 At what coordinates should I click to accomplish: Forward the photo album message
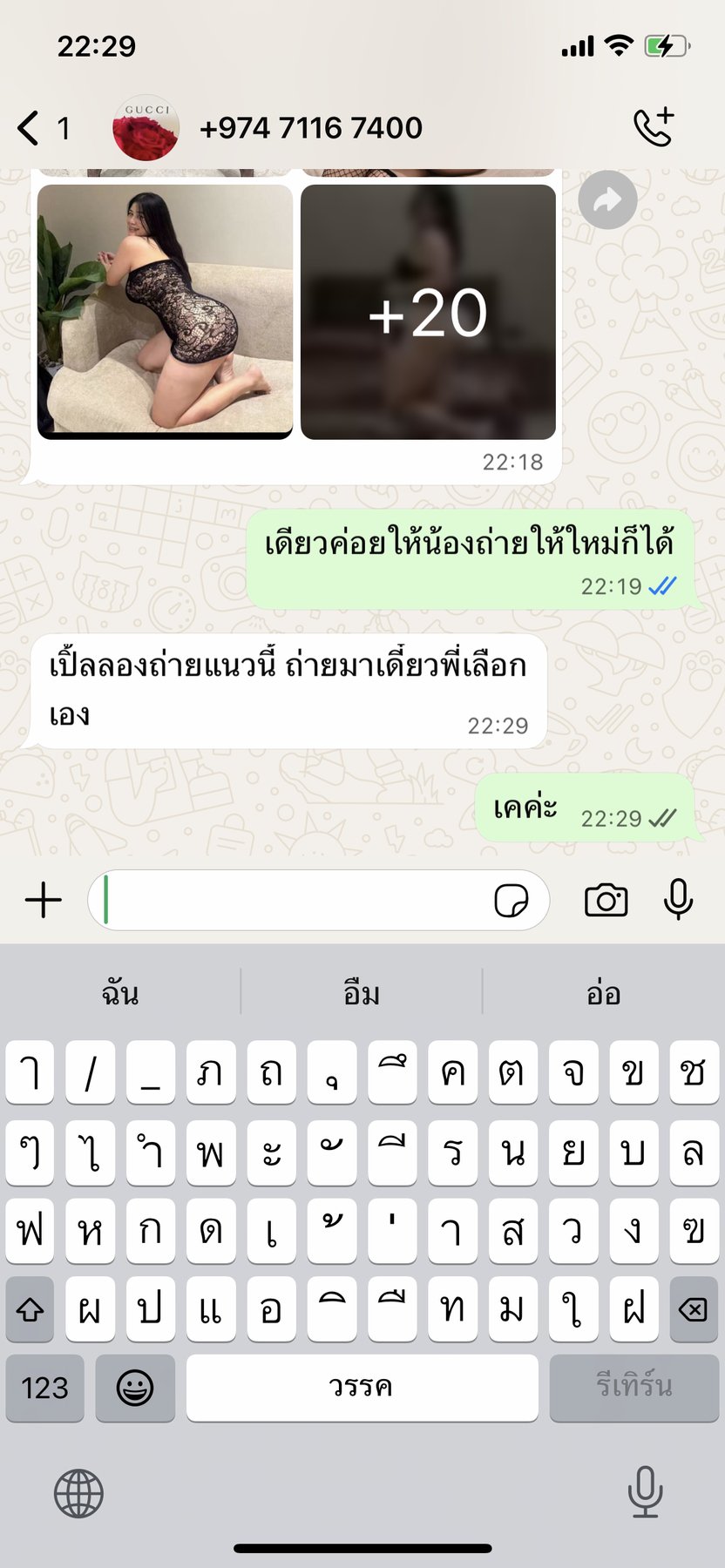point(607,200)
